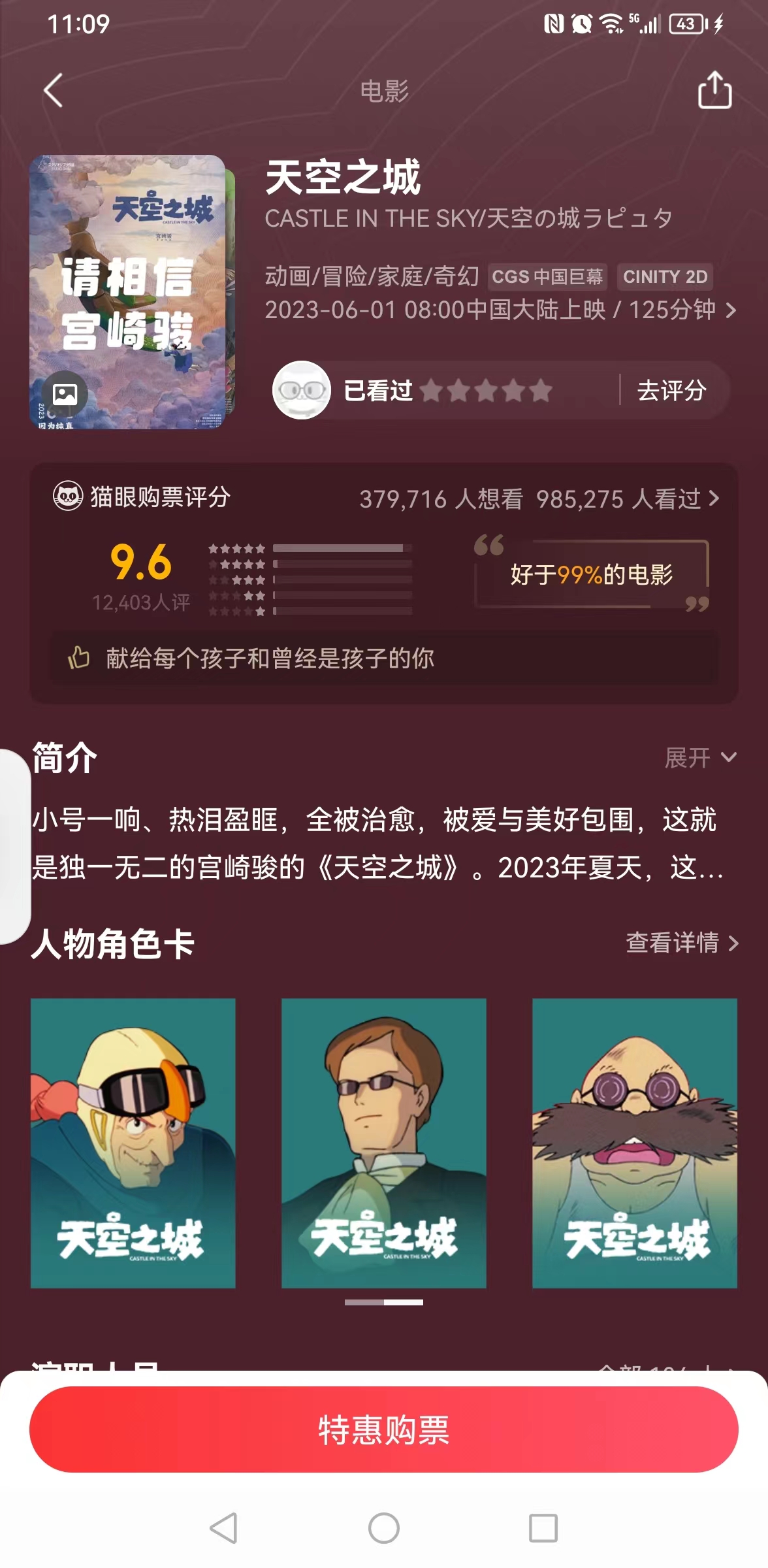This screenshot has height=1568, width=768.
Task: Click the 去评分 rating link
Action: (671, 390)
